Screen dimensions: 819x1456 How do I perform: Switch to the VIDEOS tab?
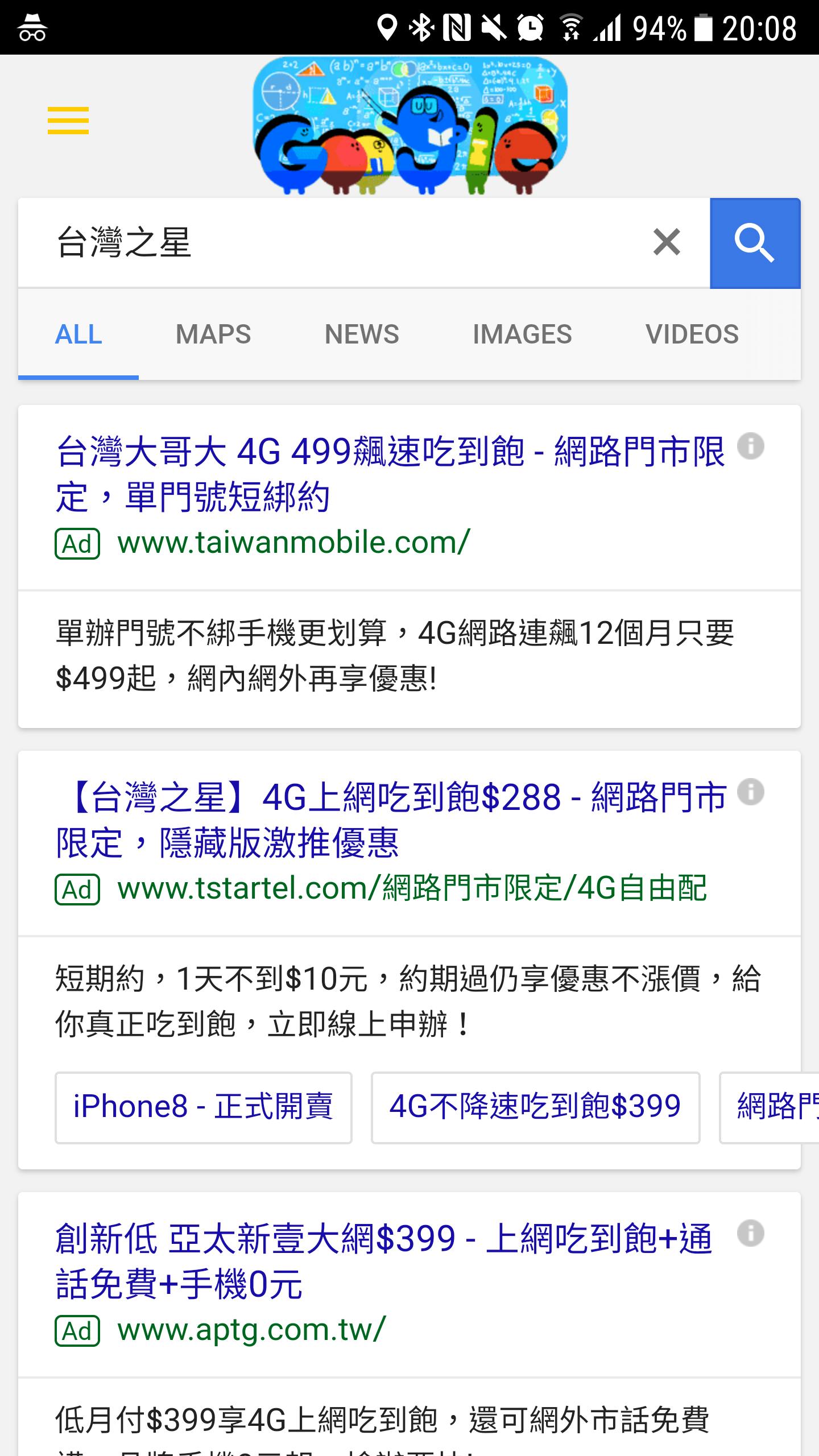[x=692, y=334]
